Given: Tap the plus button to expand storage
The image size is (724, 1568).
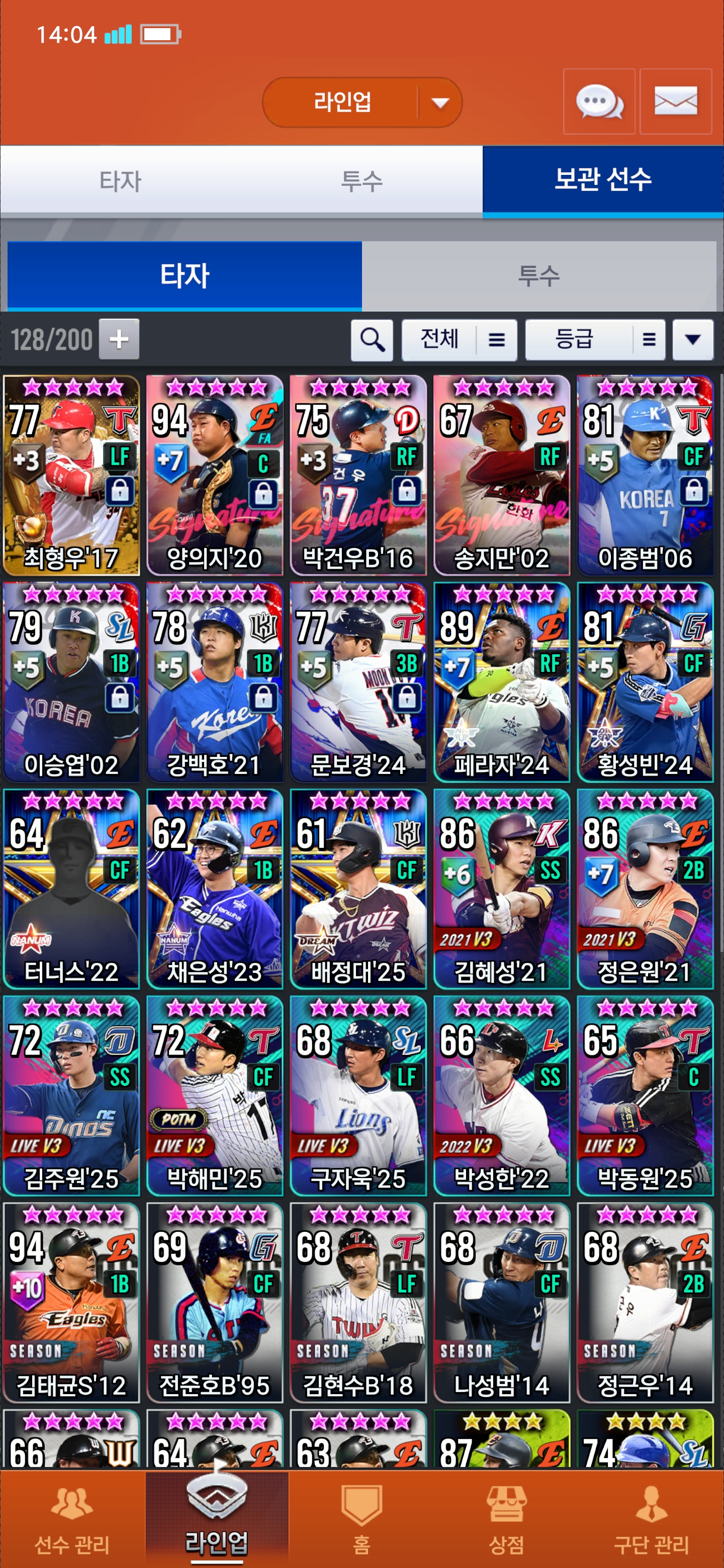Looking at the screenshot, I should tap(119, 339).
